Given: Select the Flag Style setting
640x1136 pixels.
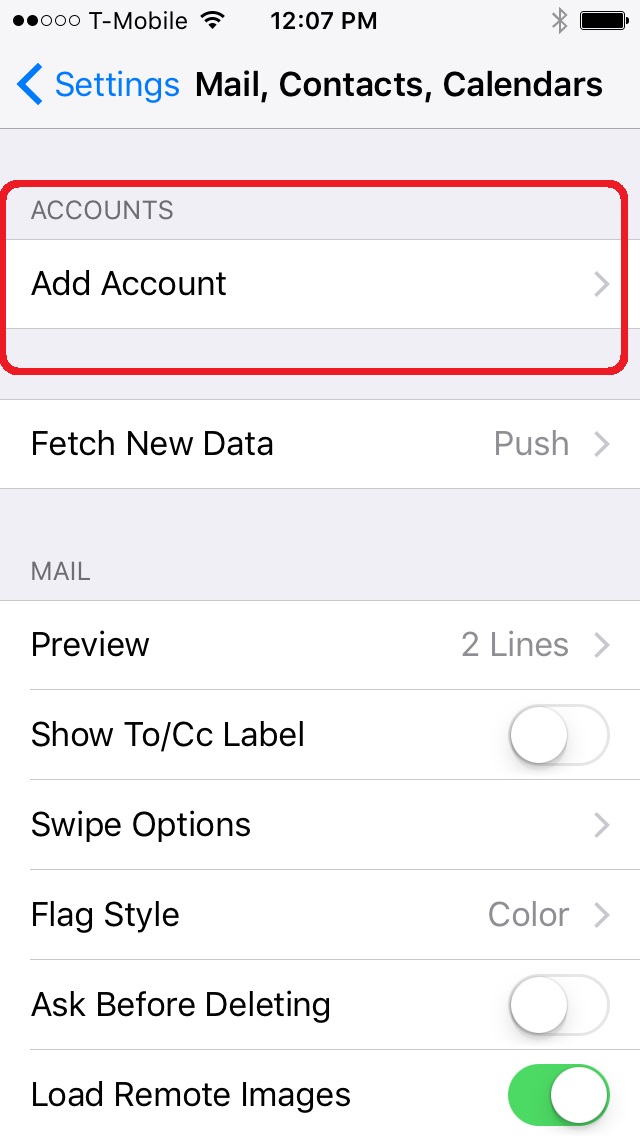Looking at the screenshot, I should (x=320, y=915).
